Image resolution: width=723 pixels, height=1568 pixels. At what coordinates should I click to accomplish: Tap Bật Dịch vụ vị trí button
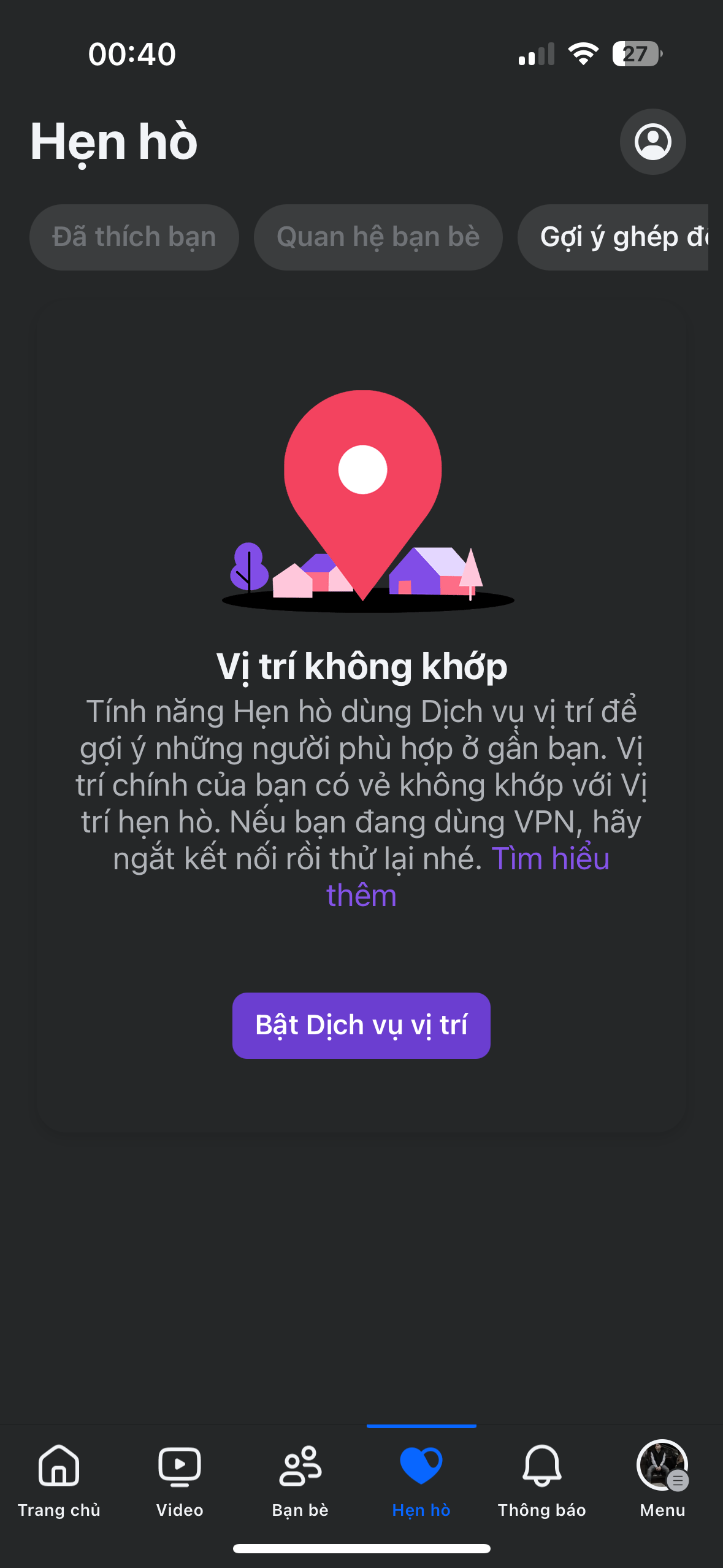click(x=361, y=1026)
